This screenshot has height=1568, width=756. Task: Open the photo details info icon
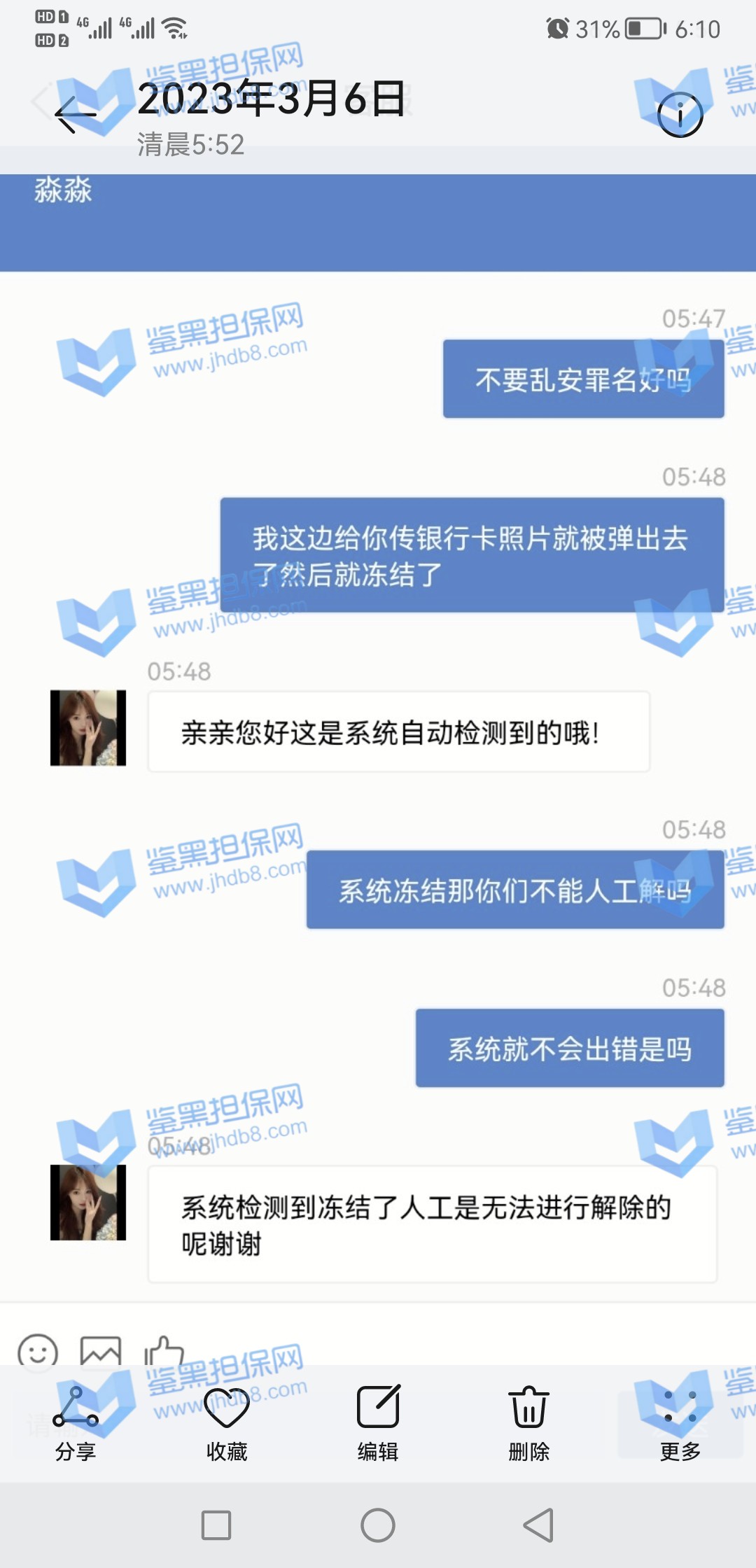680,114
